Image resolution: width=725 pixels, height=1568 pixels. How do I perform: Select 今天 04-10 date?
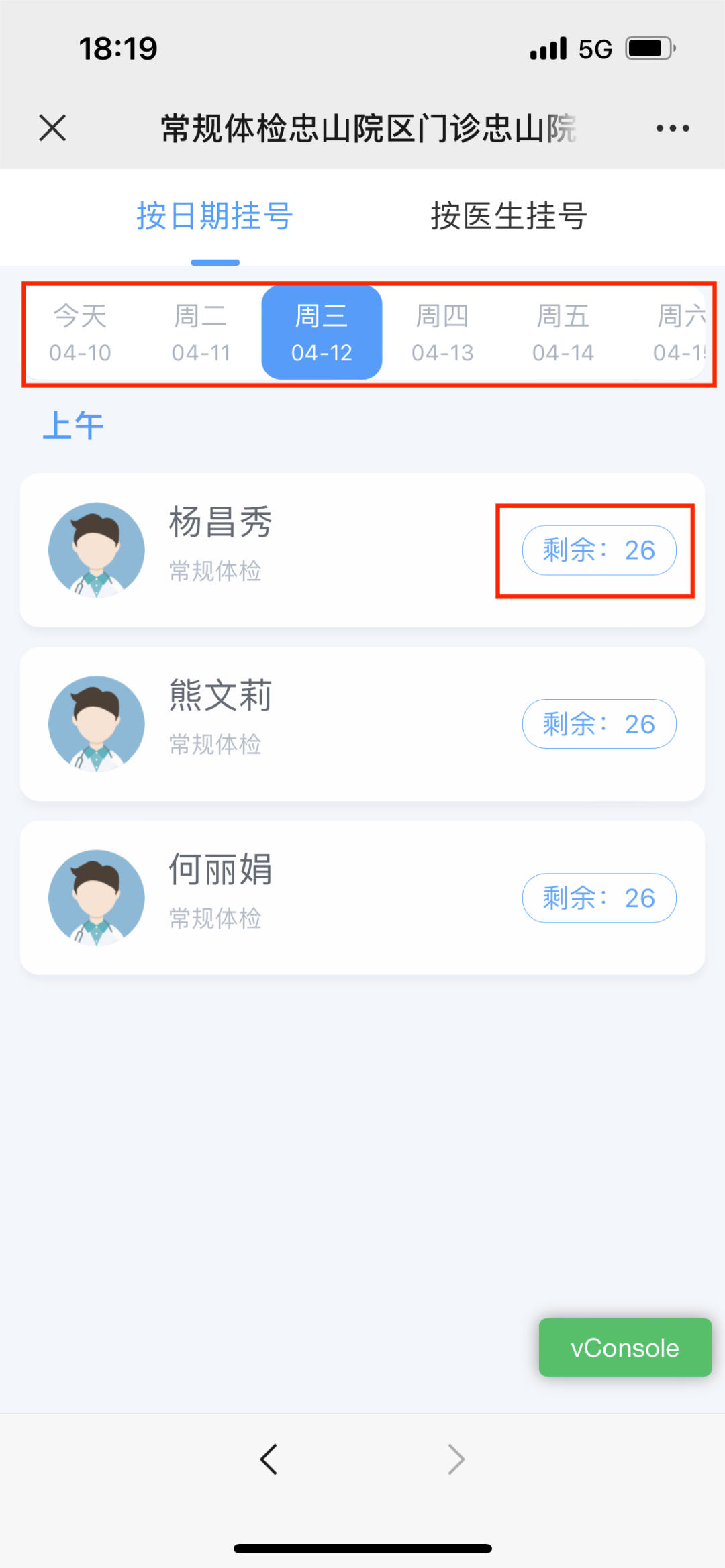coord(80,333)
